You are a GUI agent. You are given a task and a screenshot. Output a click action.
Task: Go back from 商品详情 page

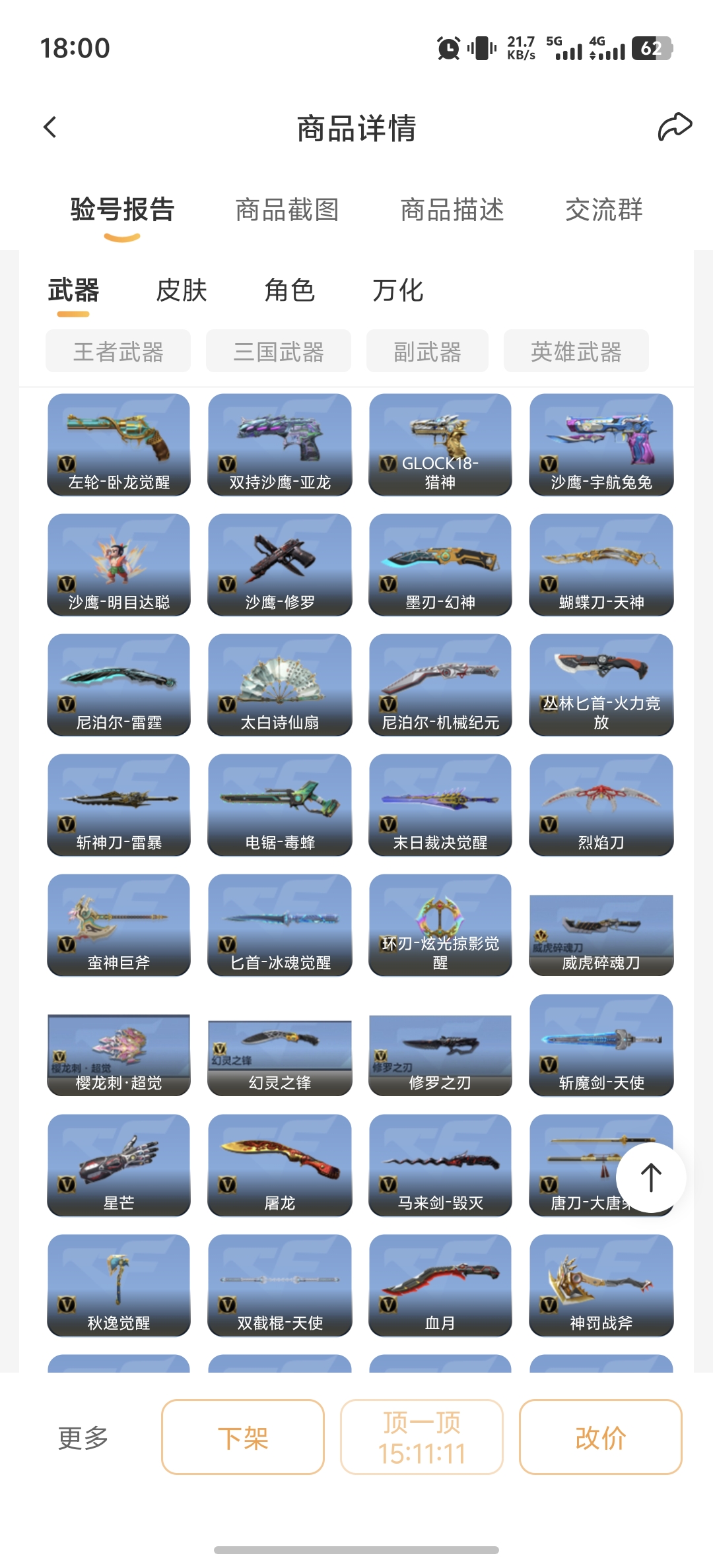tap(50, 127)
